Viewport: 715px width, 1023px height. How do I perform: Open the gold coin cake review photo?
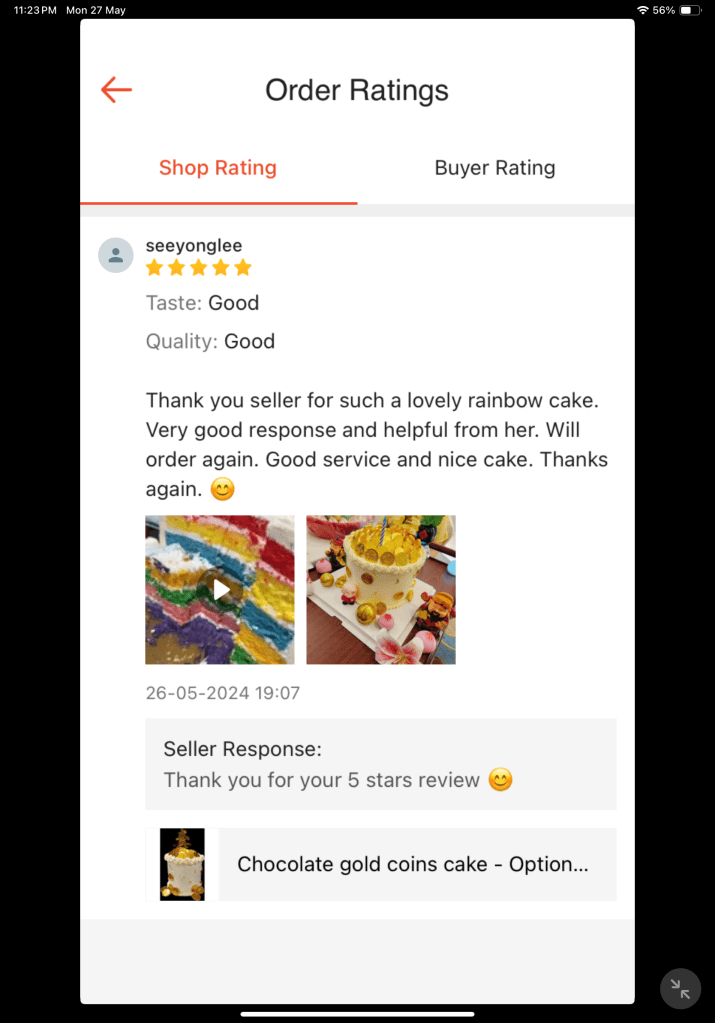[381, 589]
